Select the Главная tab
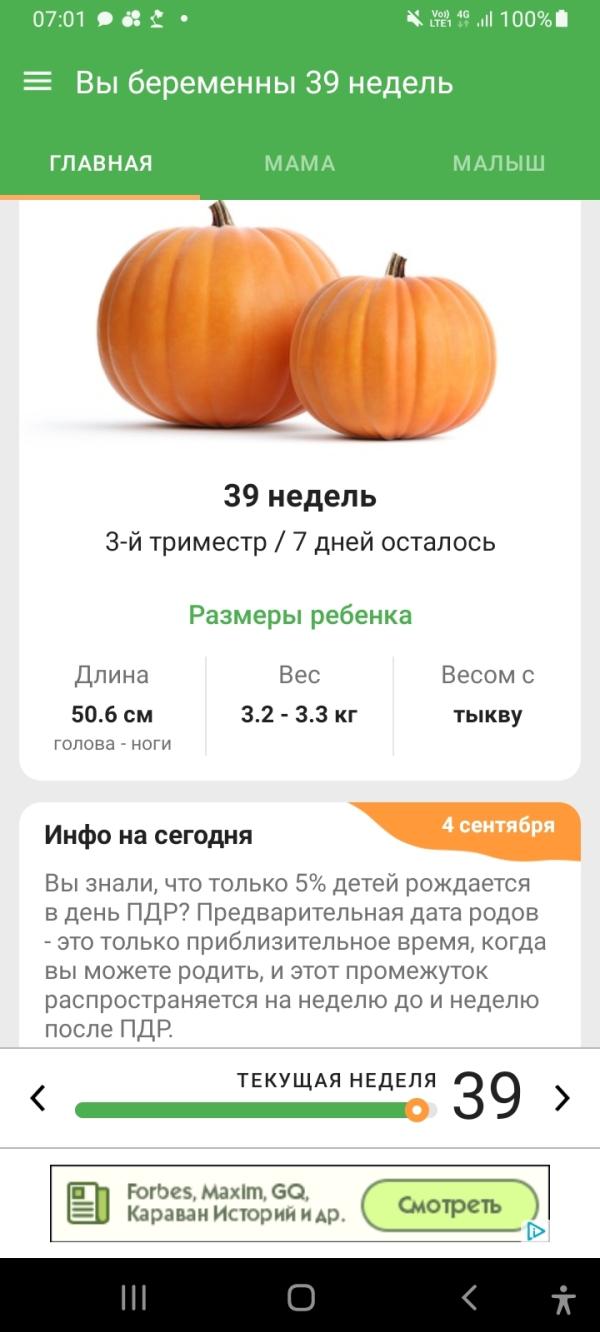The height and width of the screenshot is (1332, 600). [x=100, y=163]
